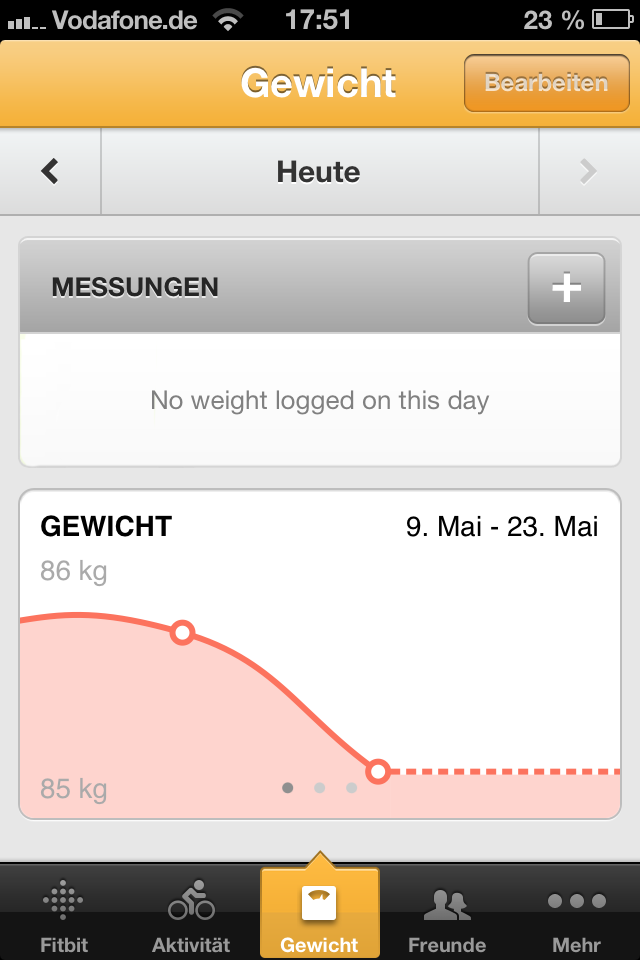This screenshot has width=640, height=960.
Task: Tap the chart page indicator dots
Action: [319, 788]
